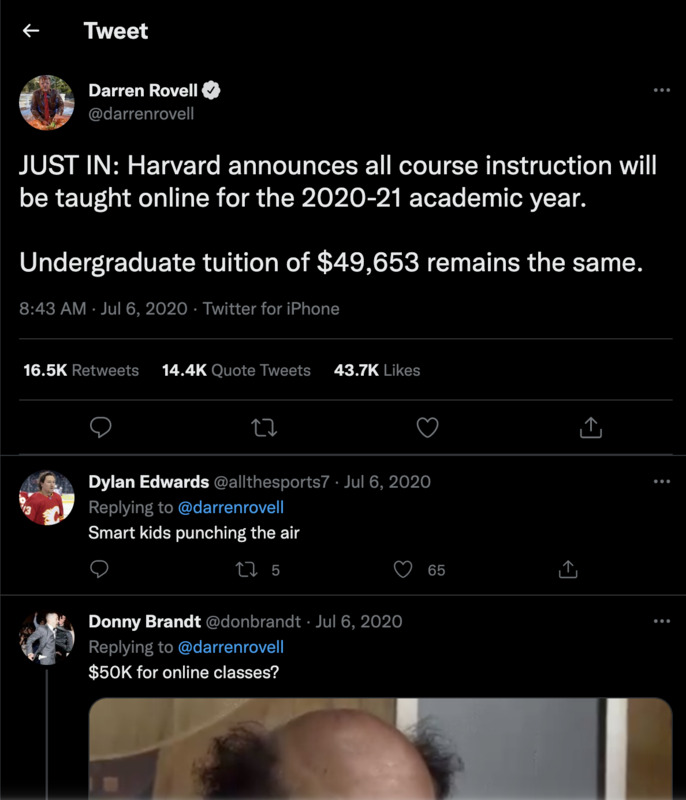
Task: Like Dylan Edwards' reply
Action: coord(404,570)
